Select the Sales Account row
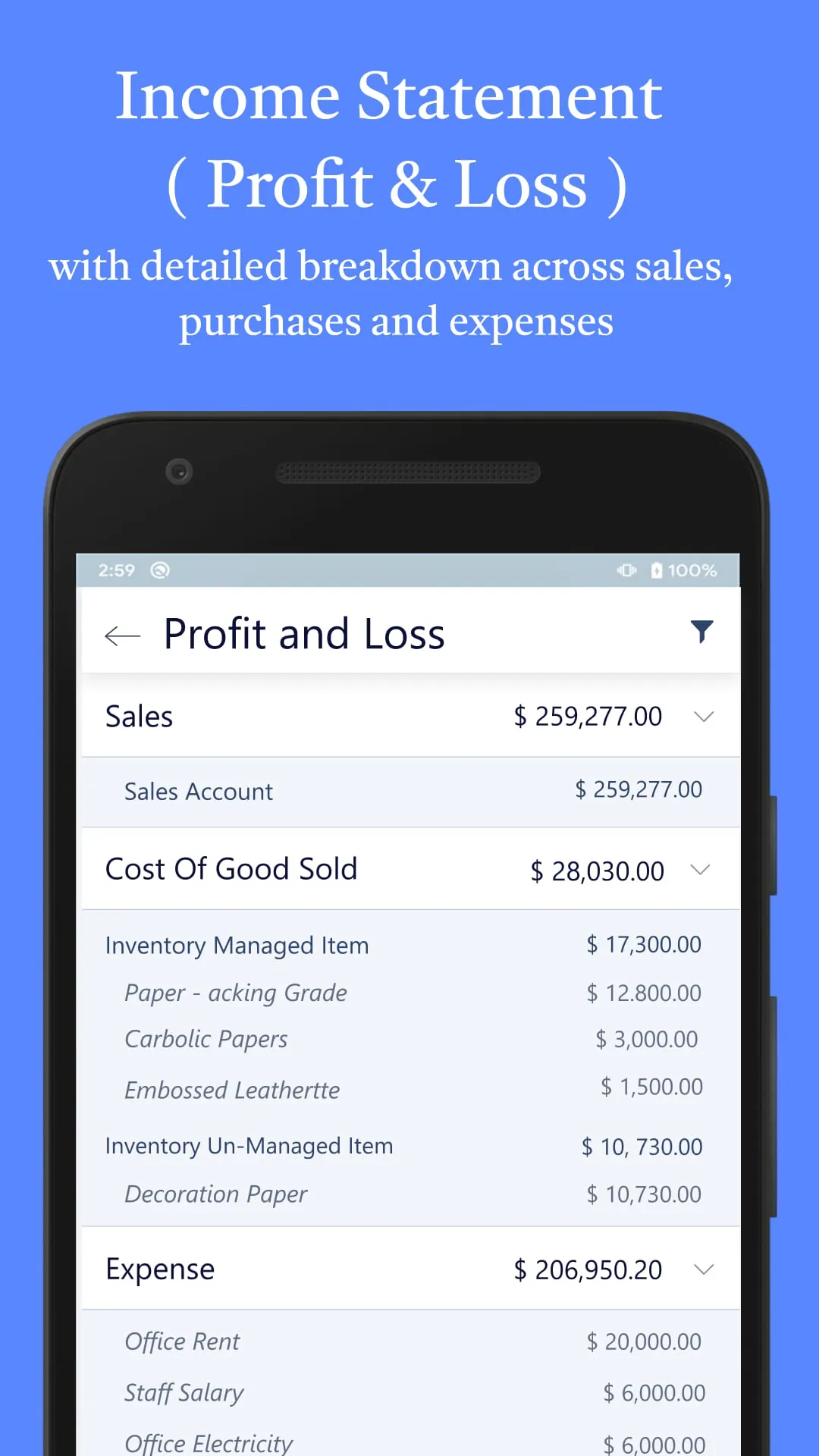 (x=409, y=791)
